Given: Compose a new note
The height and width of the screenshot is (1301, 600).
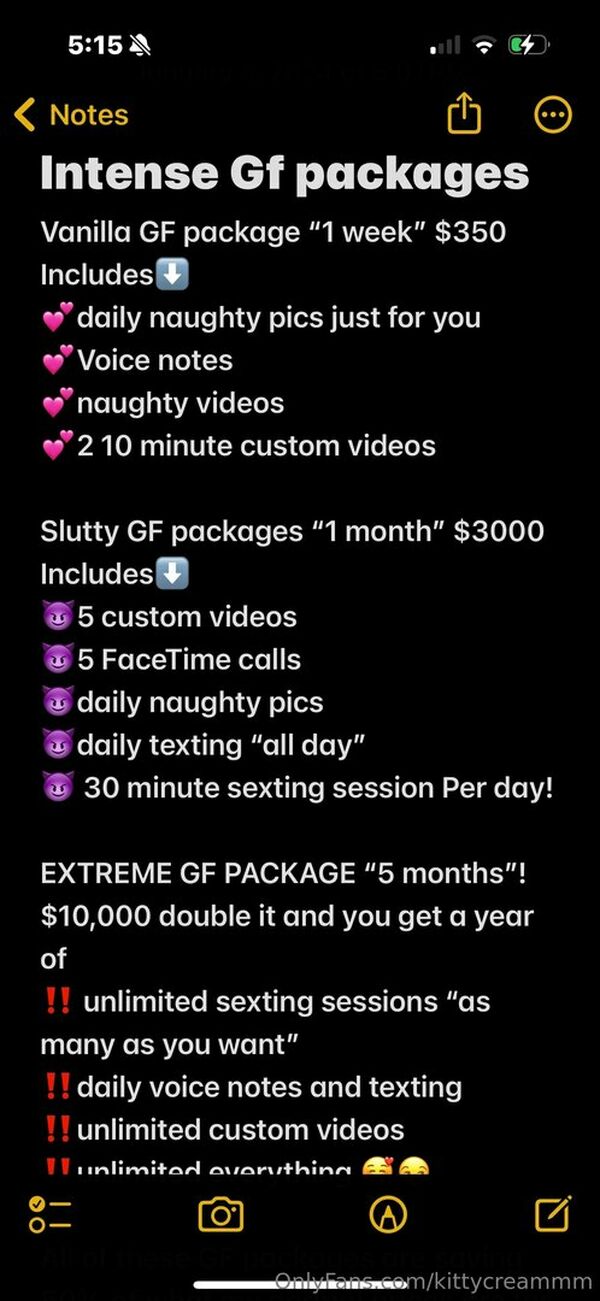Looking at the screenshot, I should (x=553, y=1213).
